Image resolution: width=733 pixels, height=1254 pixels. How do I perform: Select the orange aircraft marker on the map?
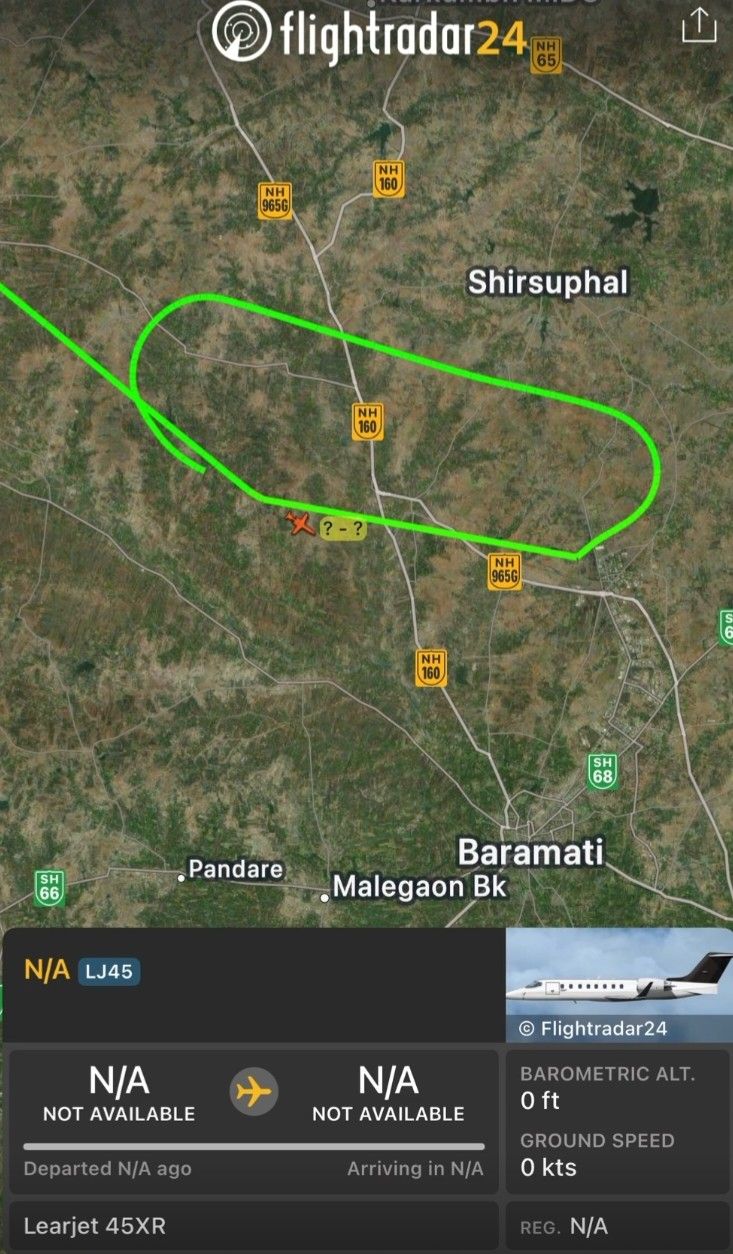pyautogui.click(x=300, y=522)
